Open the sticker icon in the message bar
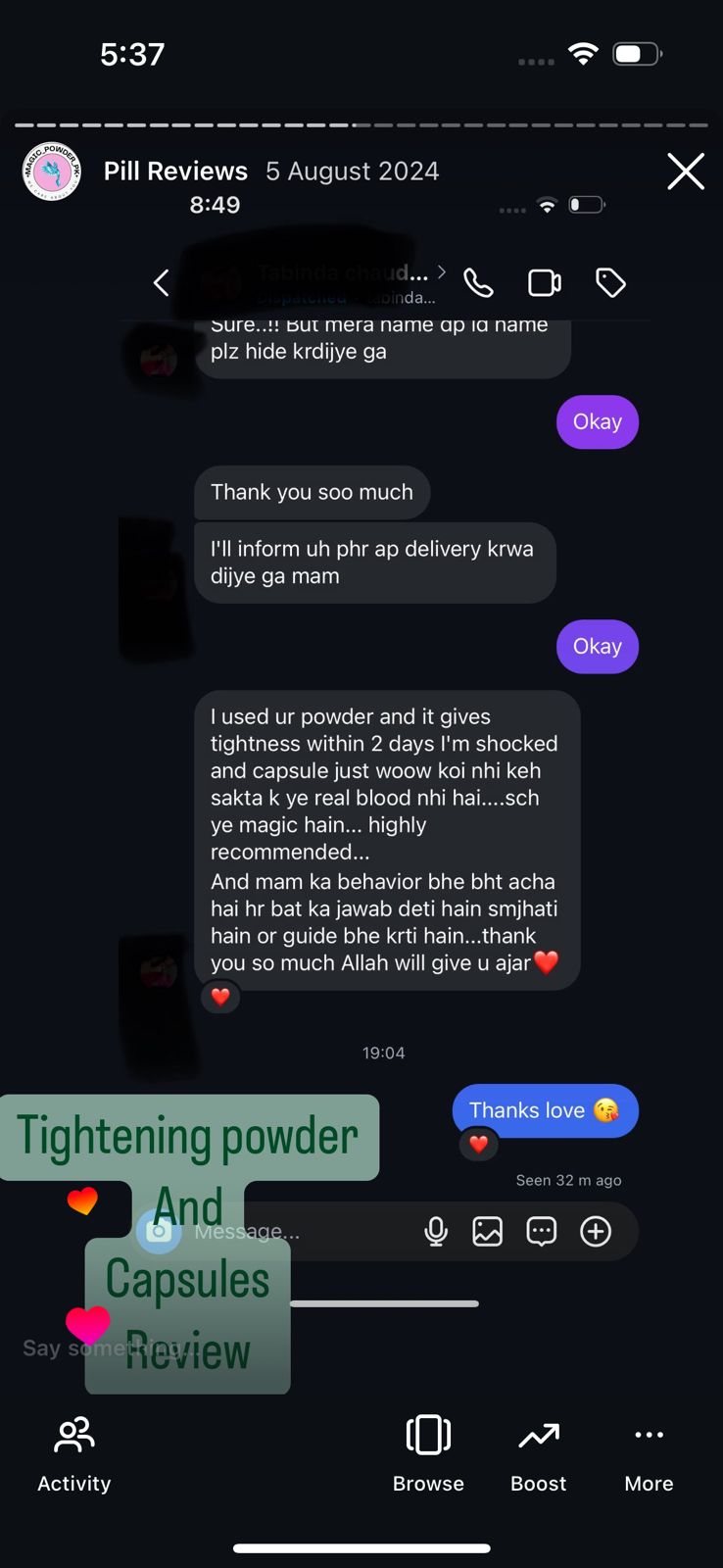723x1568 pixels. tap(542, 1231)
